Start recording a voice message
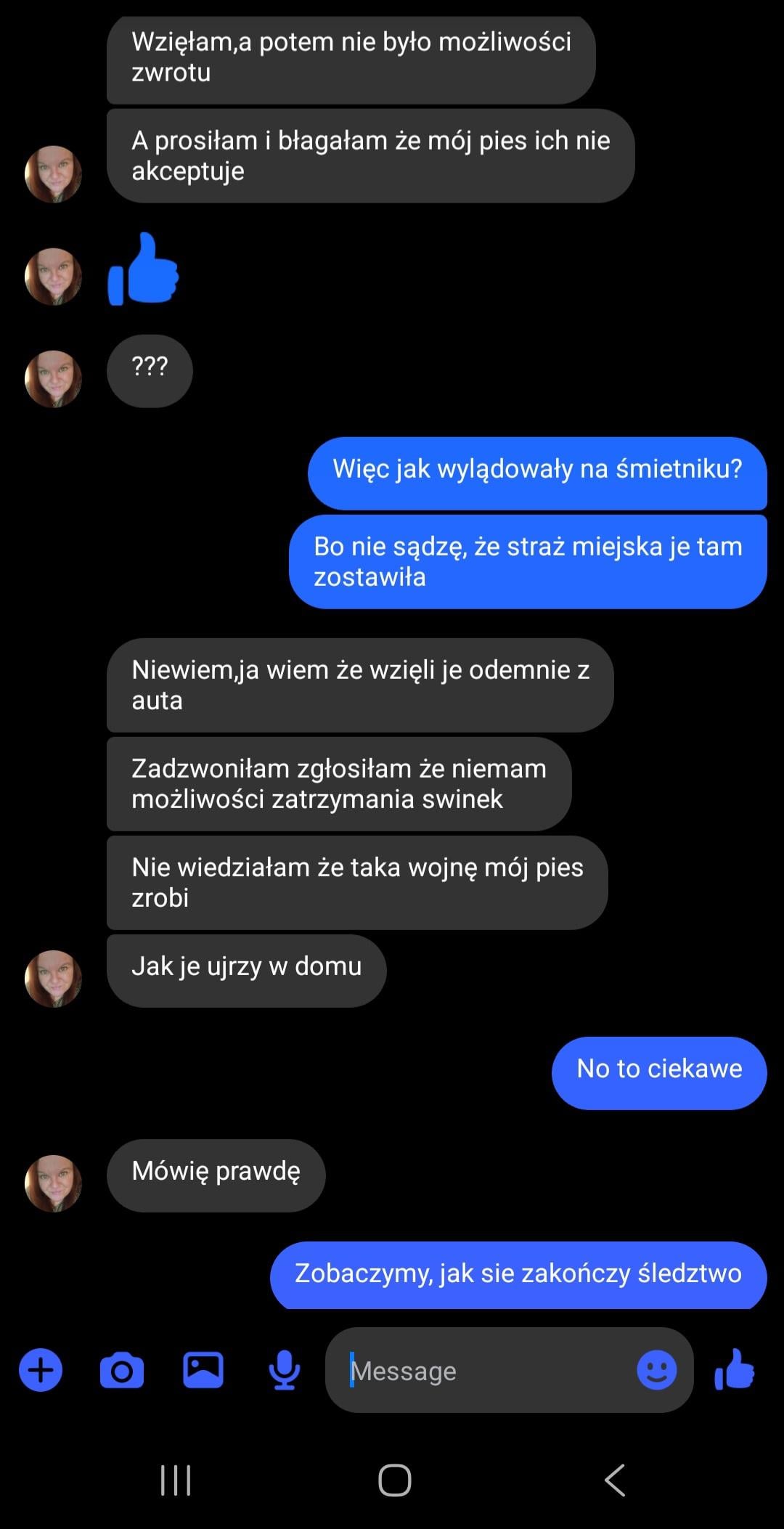784x1529 pixels. (x=285, y=1371)
